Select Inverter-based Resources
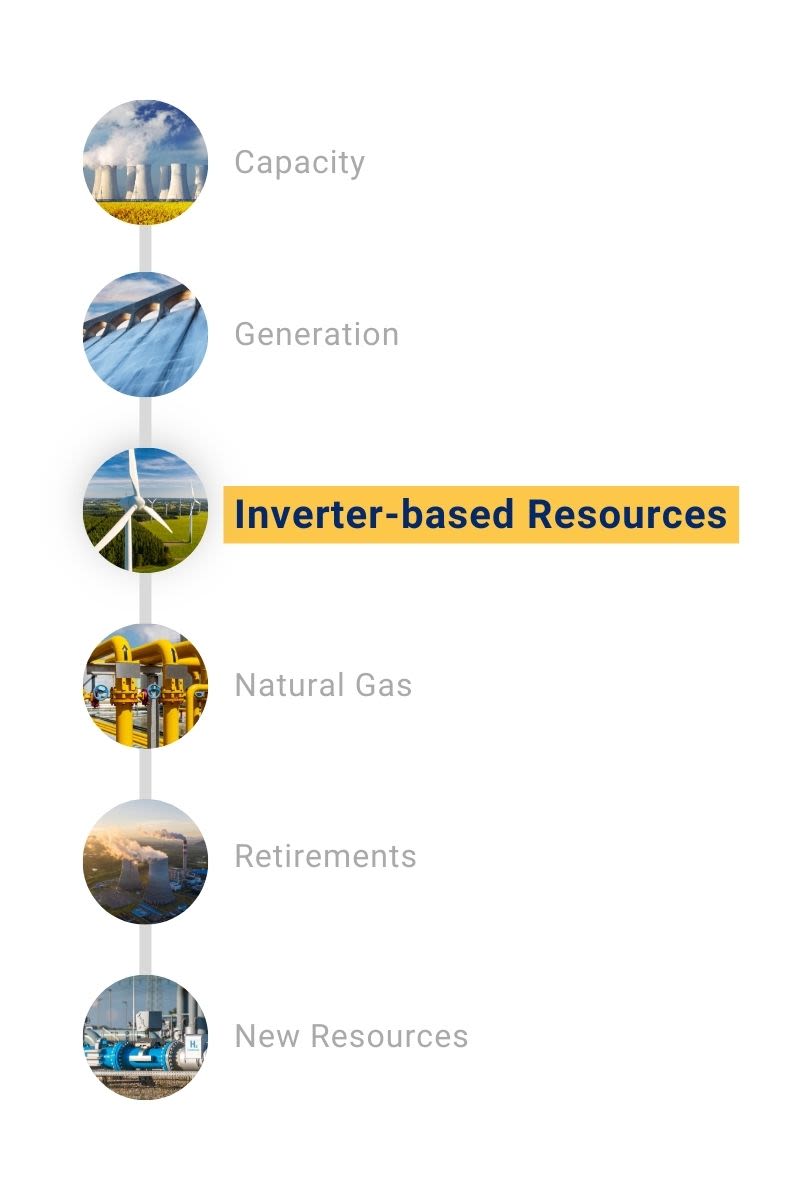Viewport: 800px width, 1200px height. coord(480,515)
